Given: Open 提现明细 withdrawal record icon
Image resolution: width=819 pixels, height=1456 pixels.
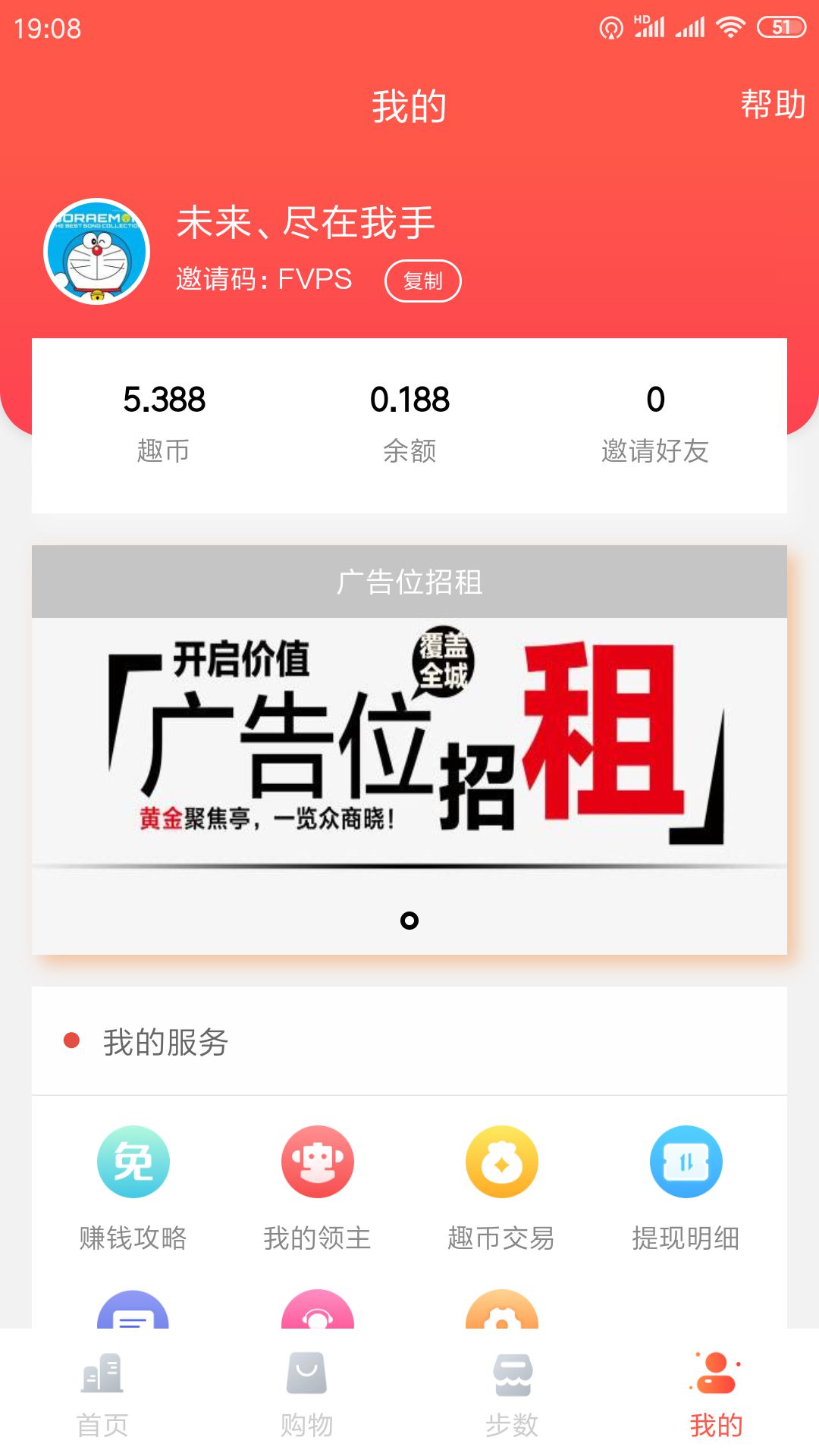Looking at the screenshot, I should 686,1161.
